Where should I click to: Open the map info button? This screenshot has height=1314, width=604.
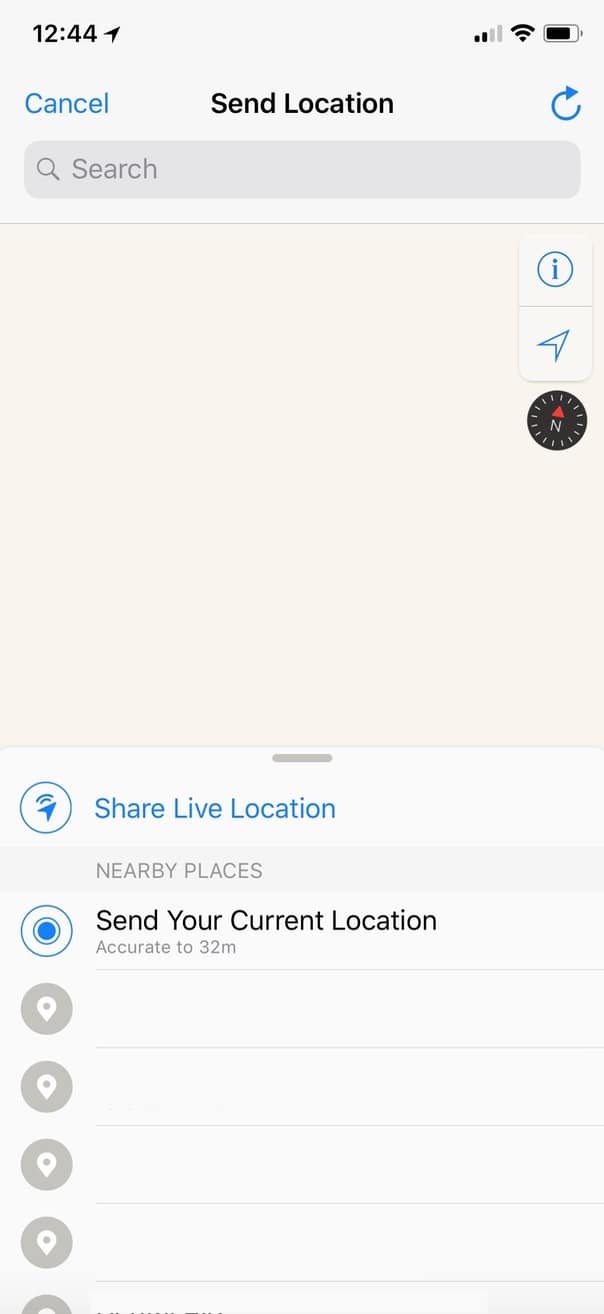coord(556,269)
